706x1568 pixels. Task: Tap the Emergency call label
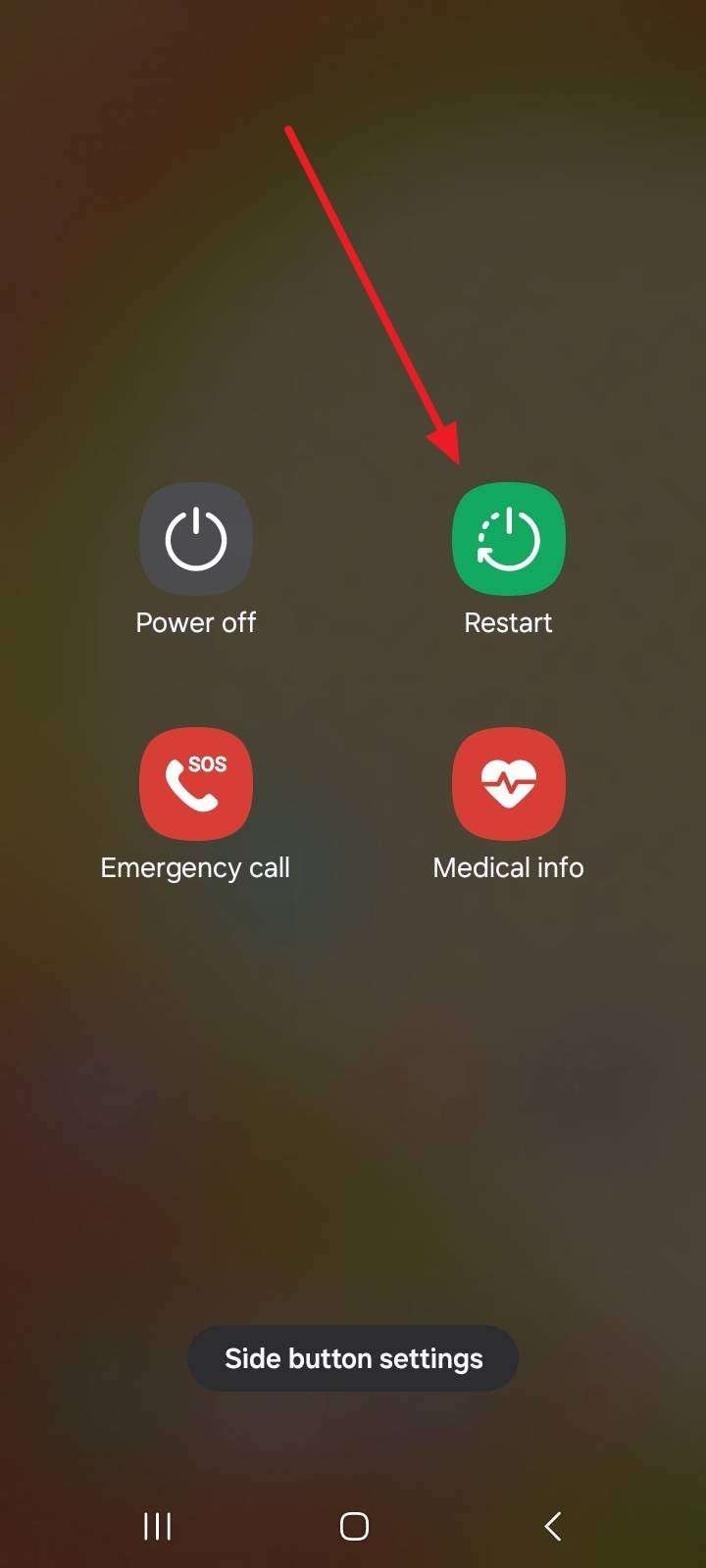195,867
